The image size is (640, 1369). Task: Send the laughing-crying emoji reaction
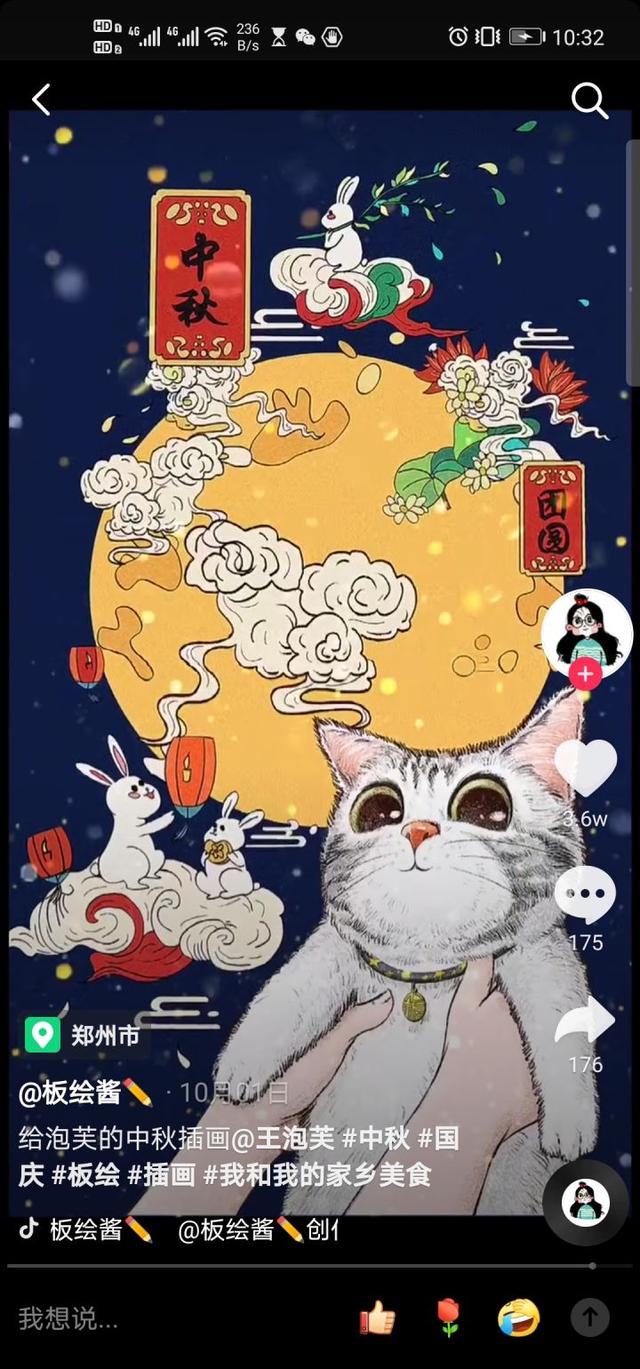(518, 1318)
